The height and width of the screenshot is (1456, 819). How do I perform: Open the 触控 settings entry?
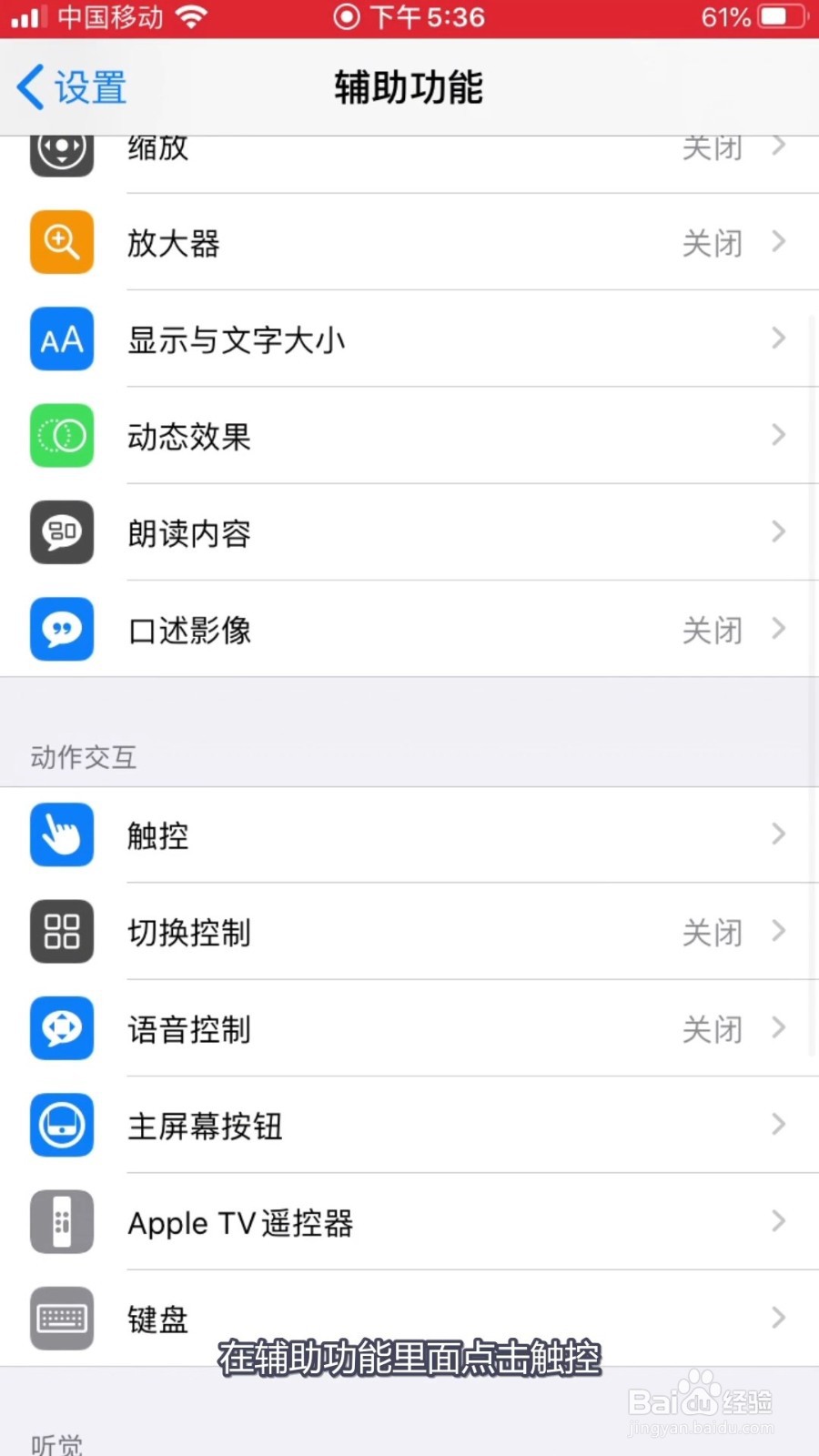pos(409,834)
